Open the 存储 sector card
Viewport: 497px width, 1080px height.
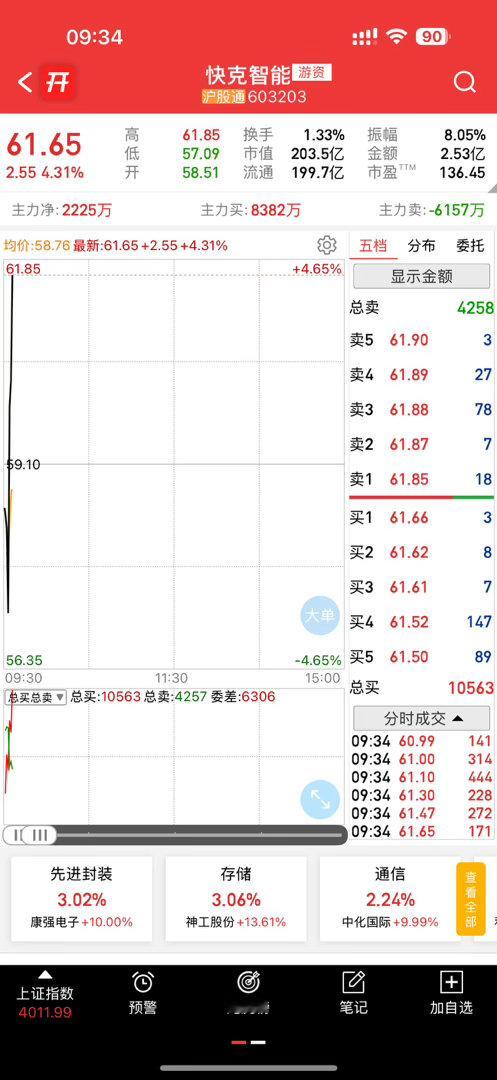pyautogui.click(x=235, y=900)
